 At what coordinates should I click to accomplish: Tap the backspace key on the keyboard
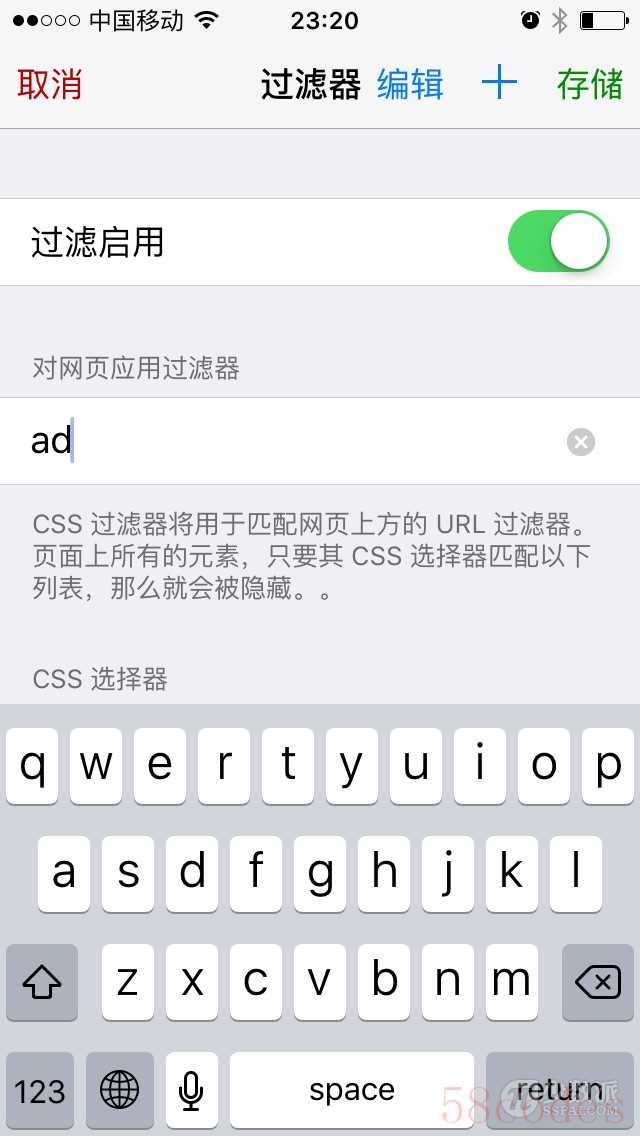coord(598,982)
